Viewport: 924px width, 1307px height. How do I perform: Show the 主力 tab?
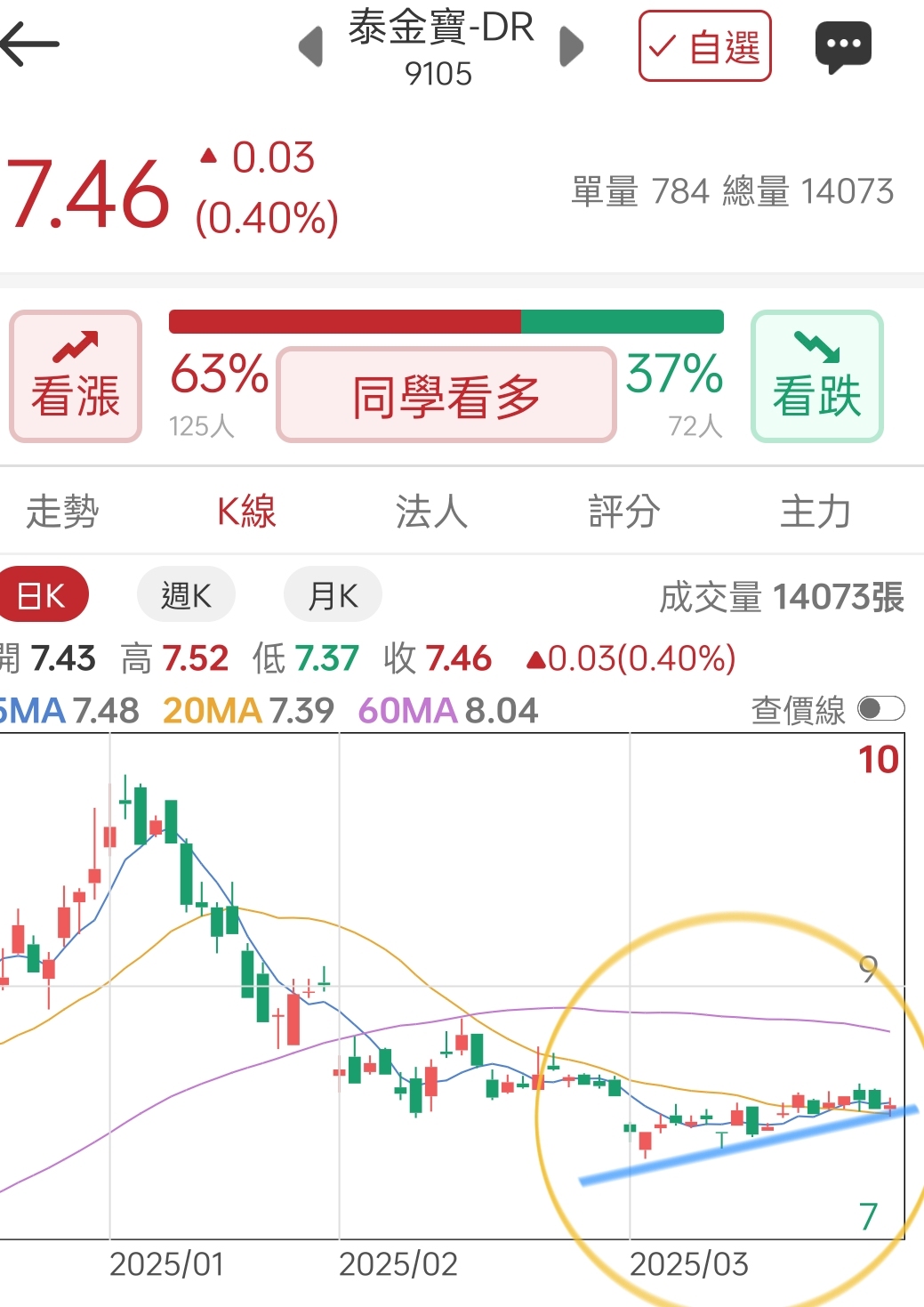tap(816, 512)
